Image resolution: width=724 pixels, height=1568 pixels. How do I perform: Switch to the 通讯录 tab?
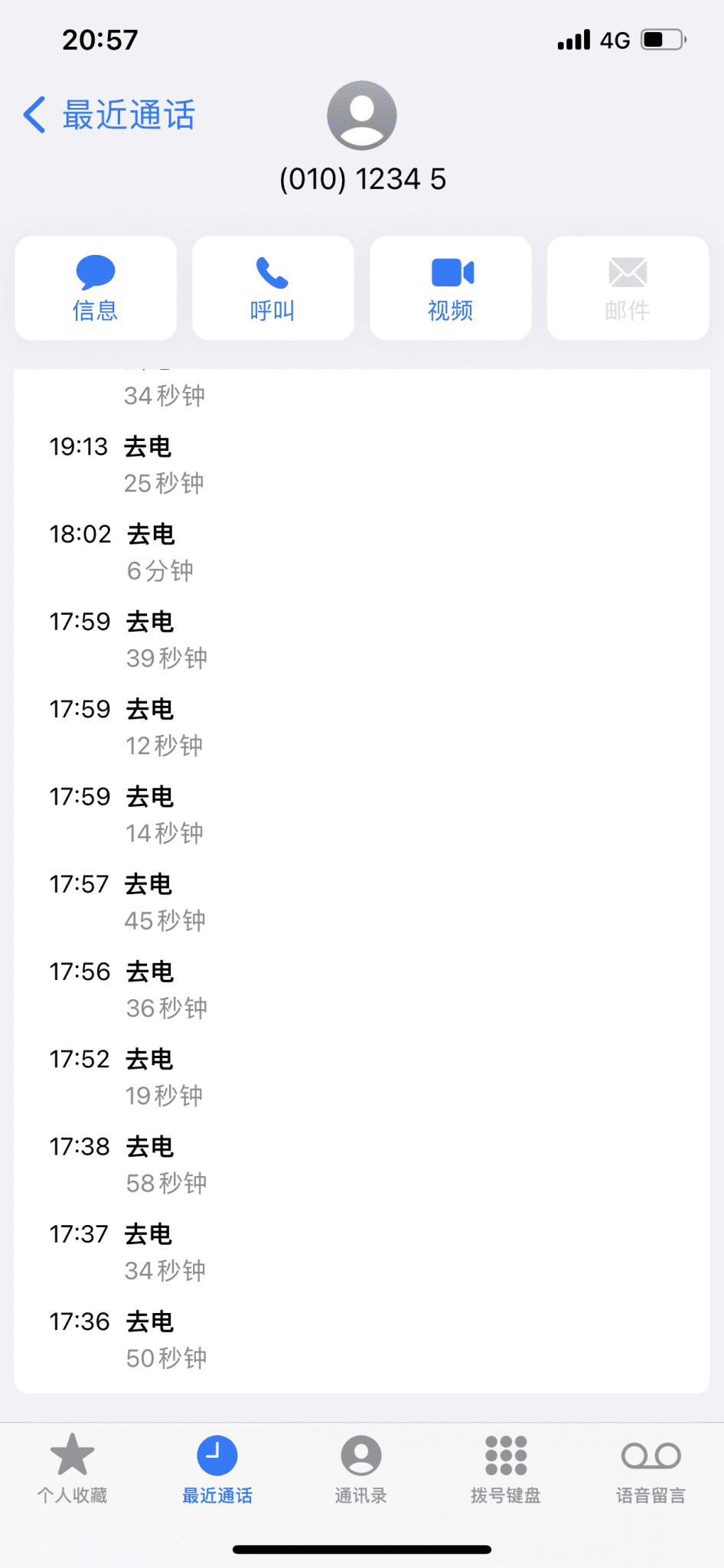[361, 1468]
